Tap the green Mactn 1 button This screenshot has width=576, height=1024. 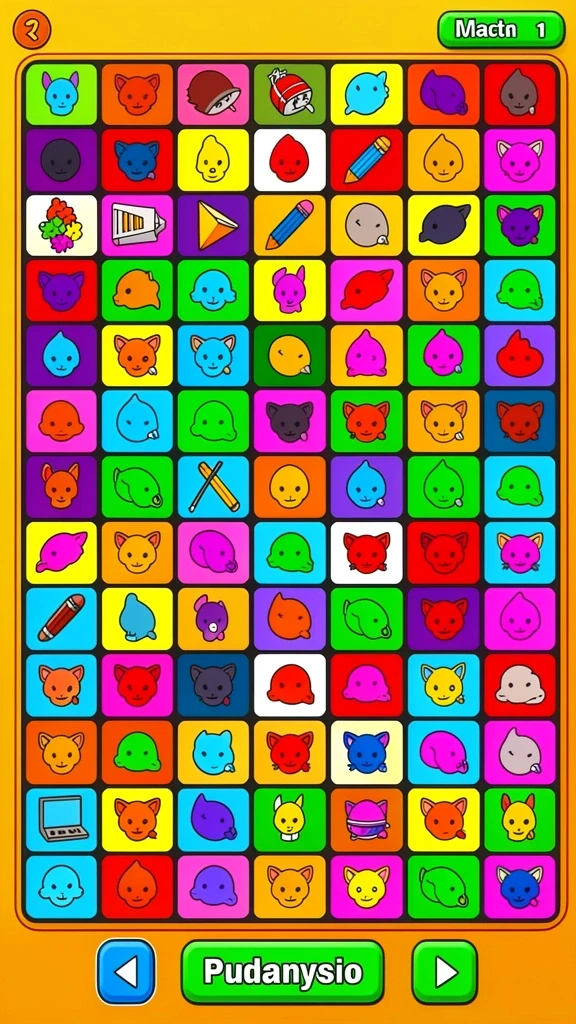pyautogui.click(x=501, y=29)
